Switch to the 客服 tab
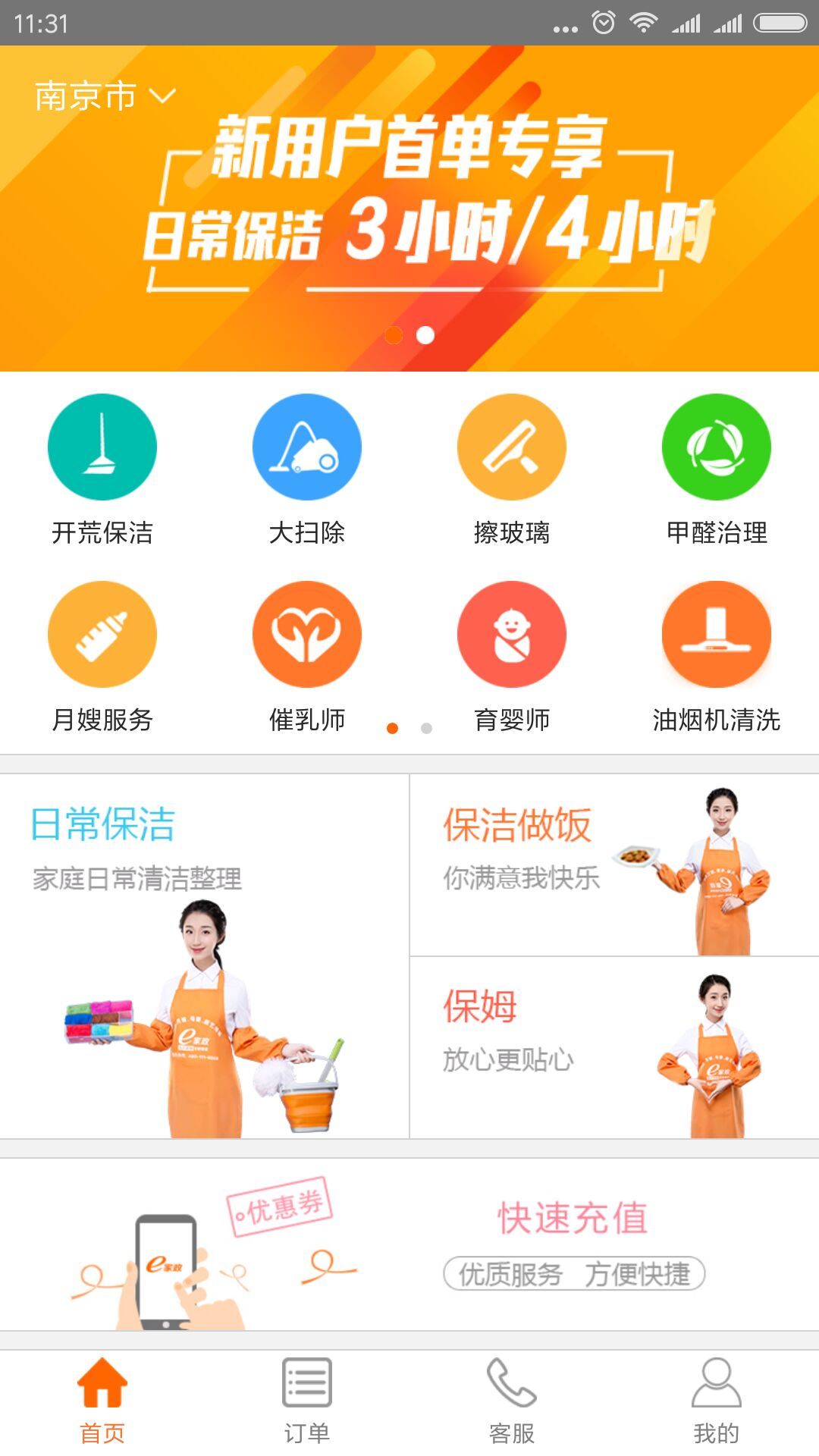The height and width of the screenshot is (1456, 819). 512,1401
